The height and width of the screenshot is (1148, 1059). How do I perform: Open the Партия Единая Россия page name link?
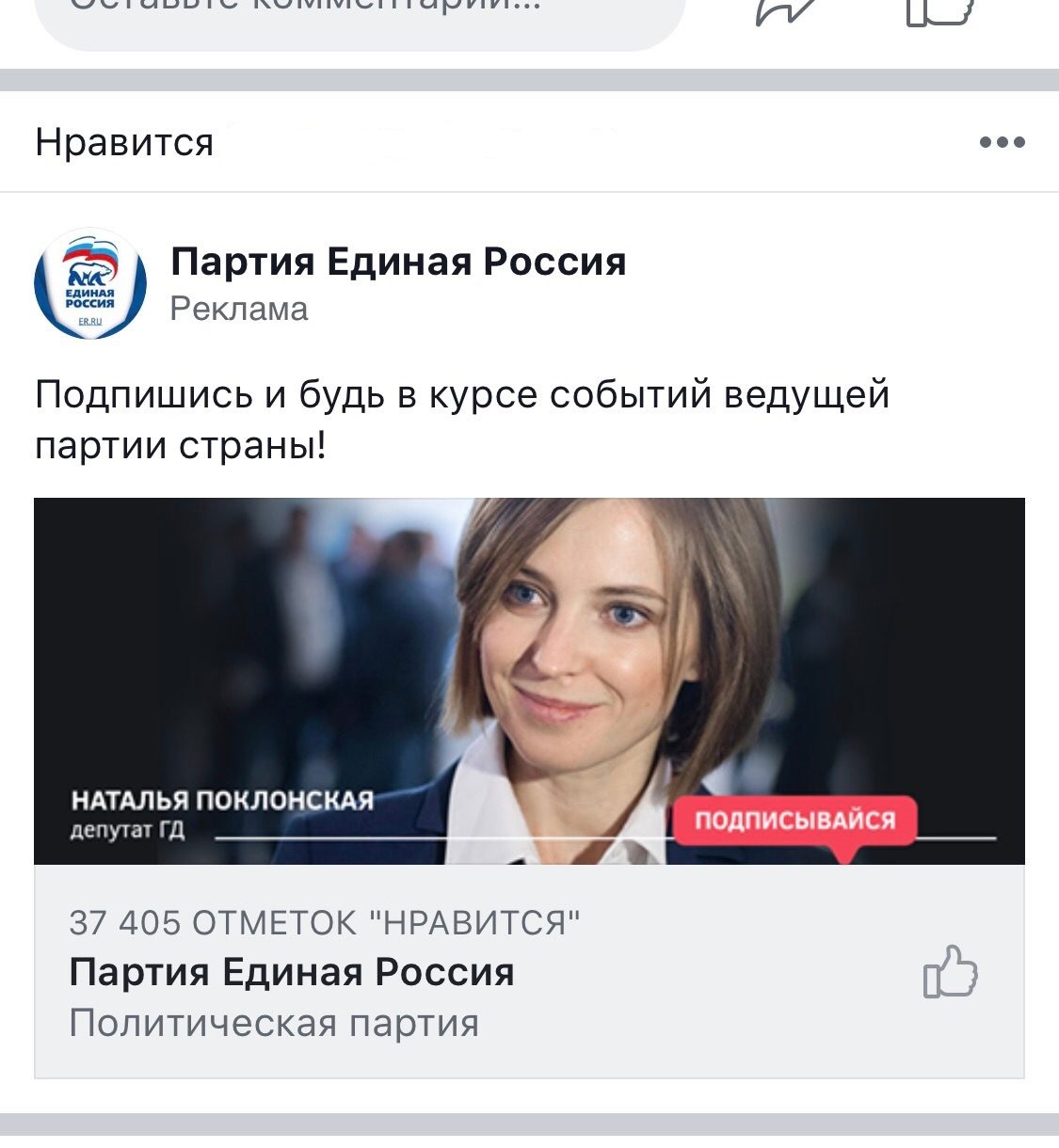[398, 262]
